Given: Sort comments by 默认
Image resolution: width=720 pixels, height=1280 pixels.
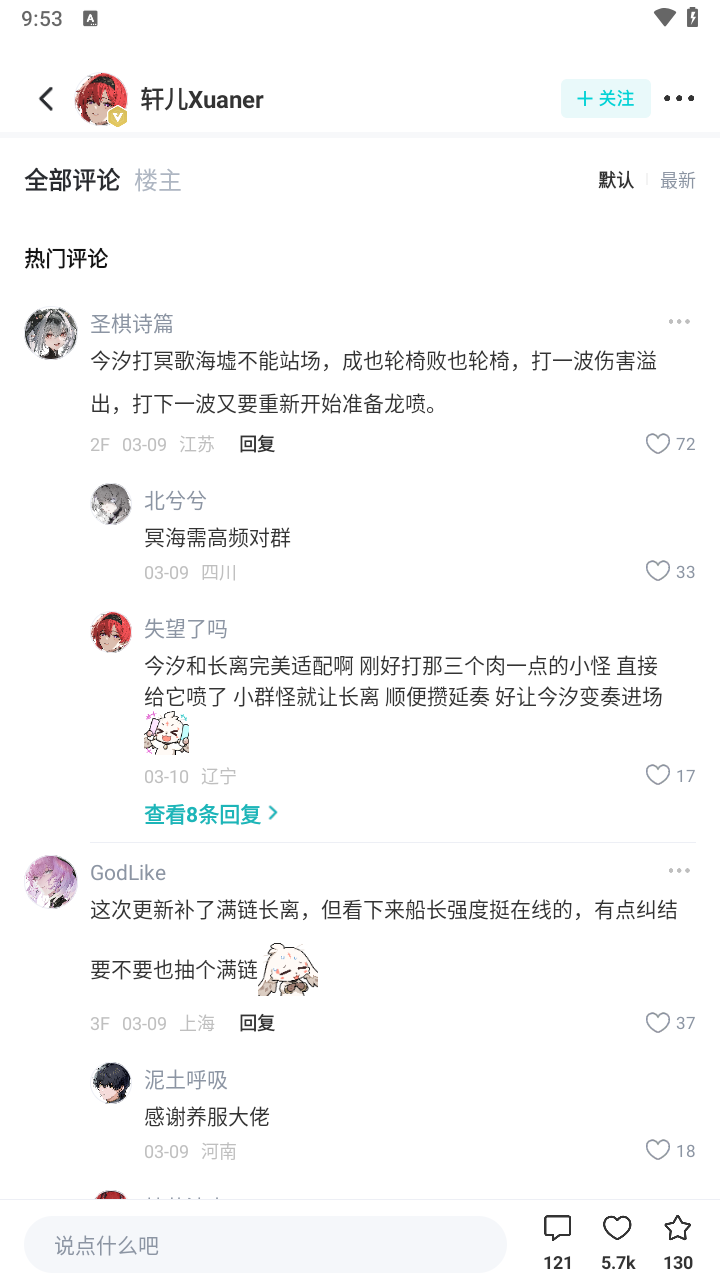Looking at the screenshot, I should coord(616,180).
